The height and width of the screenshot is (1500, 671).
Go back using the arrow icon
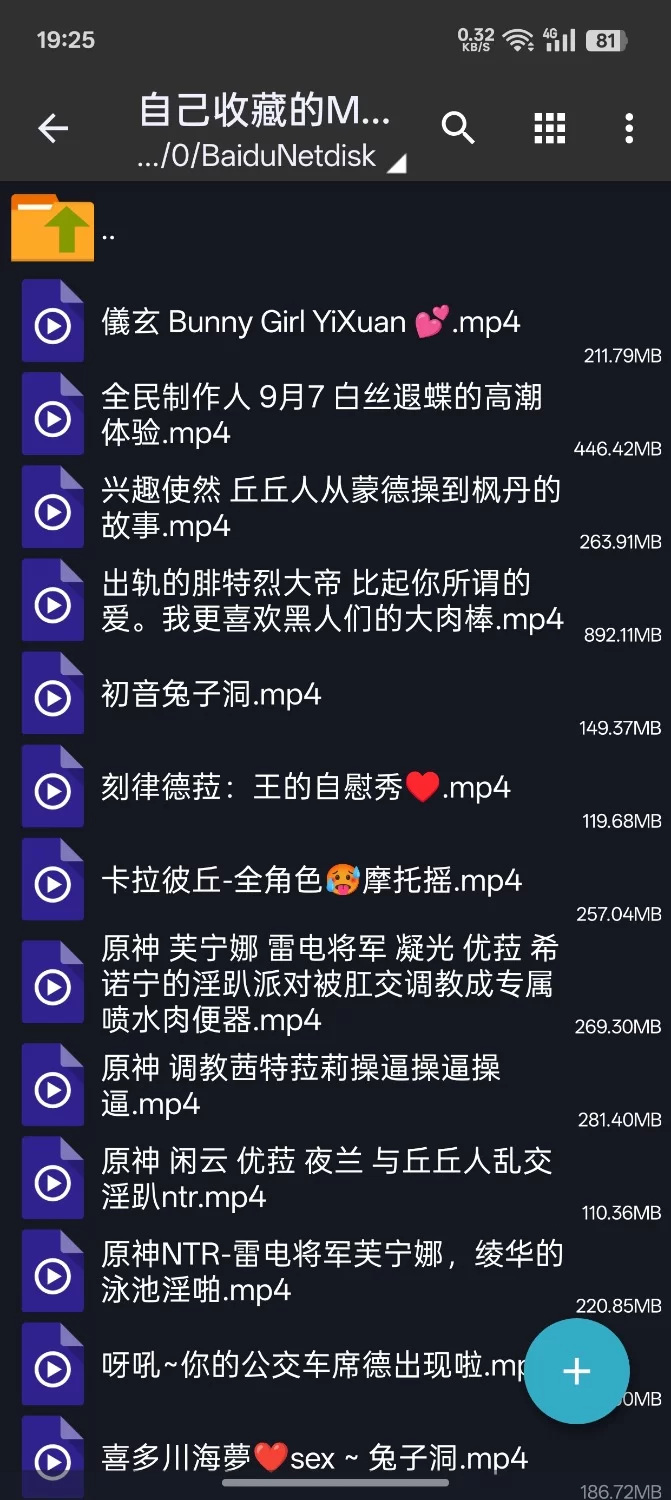point(53,128)
